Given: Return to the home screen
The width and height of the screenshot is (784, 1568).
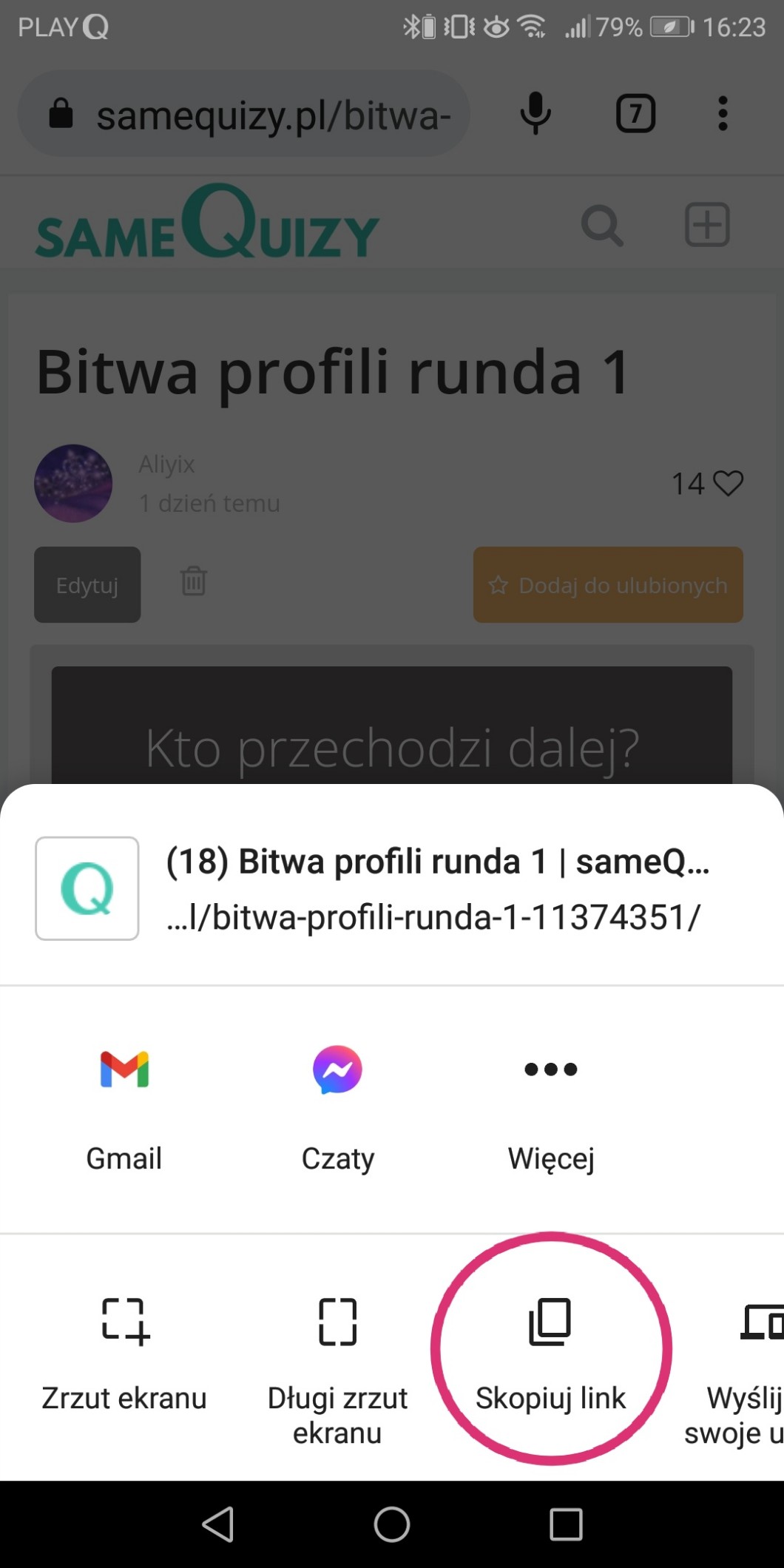Looking at the screenshot, I should [x=392, y=1524].
